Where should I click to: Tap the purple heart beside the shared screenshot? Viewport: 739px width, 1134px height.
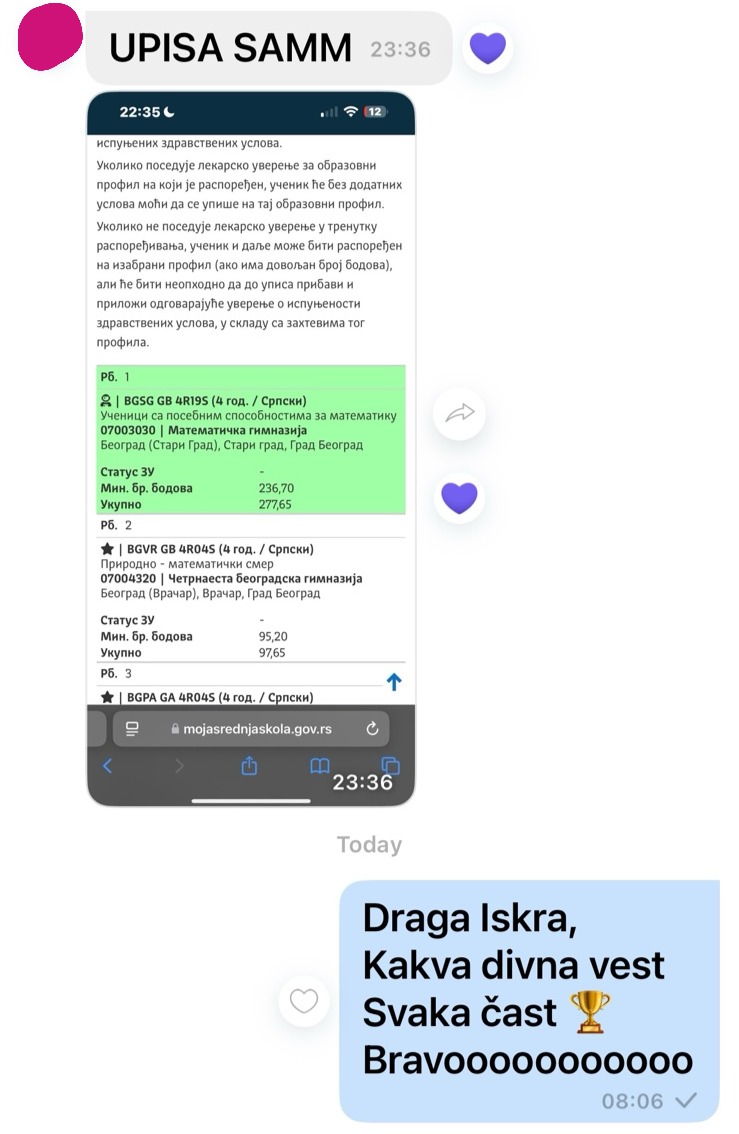click(x=460, y=497)
